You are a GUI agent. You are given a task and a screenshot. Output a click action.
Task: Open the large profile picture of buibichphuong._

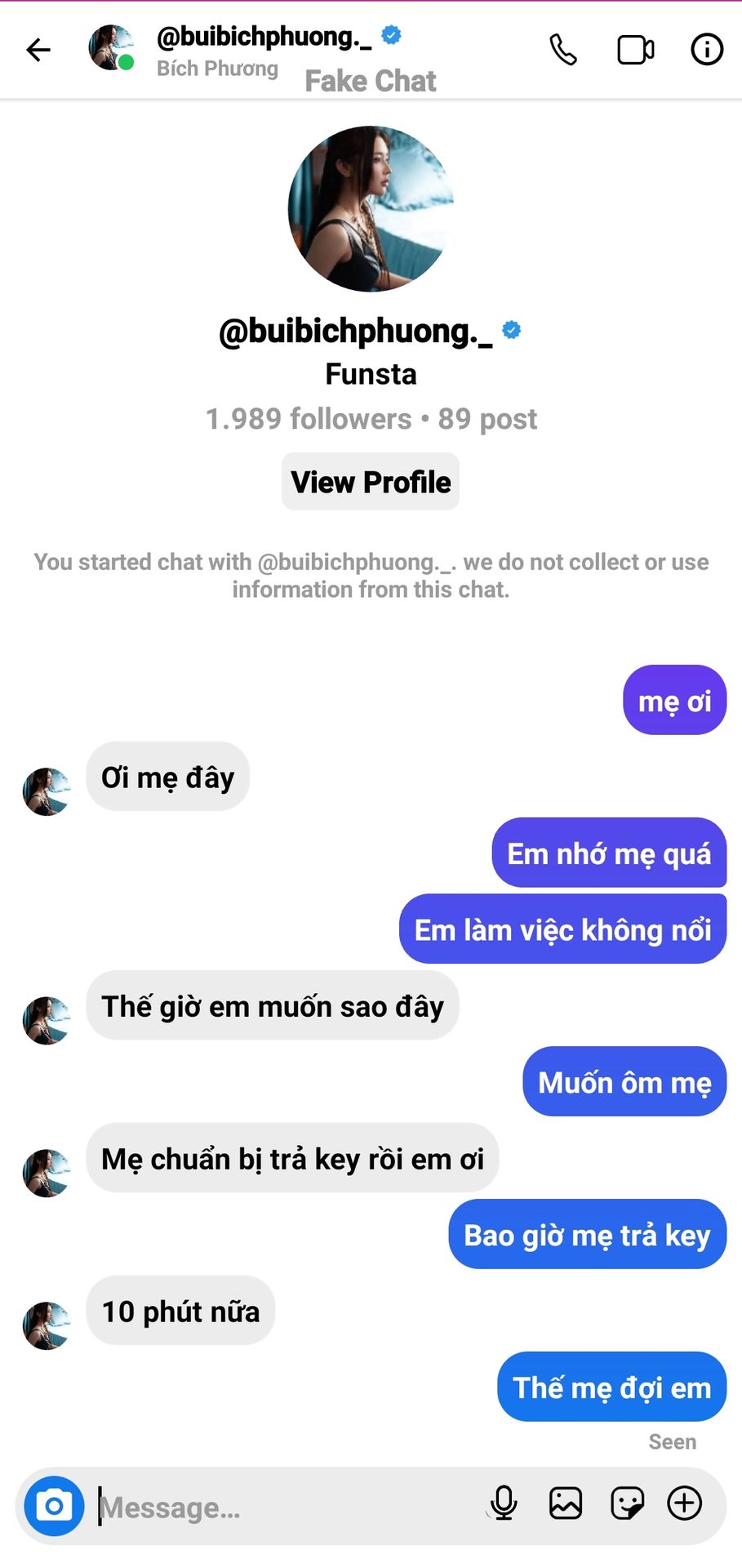pos(371,209)
